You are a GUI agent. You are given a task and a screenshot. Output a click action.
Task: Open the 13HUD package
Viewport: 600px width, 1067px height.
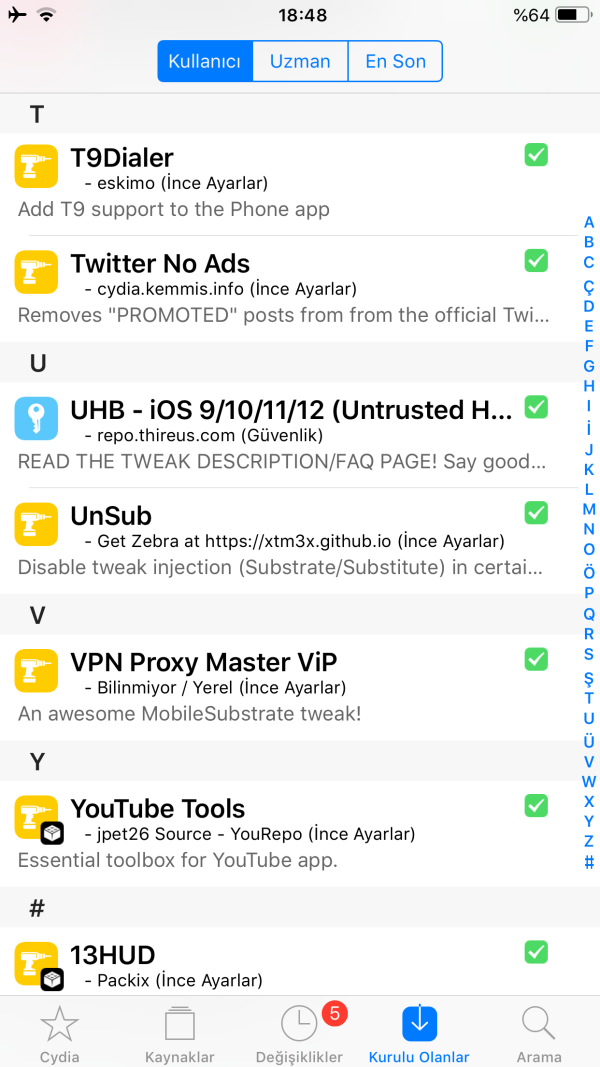tap(280, 964)
